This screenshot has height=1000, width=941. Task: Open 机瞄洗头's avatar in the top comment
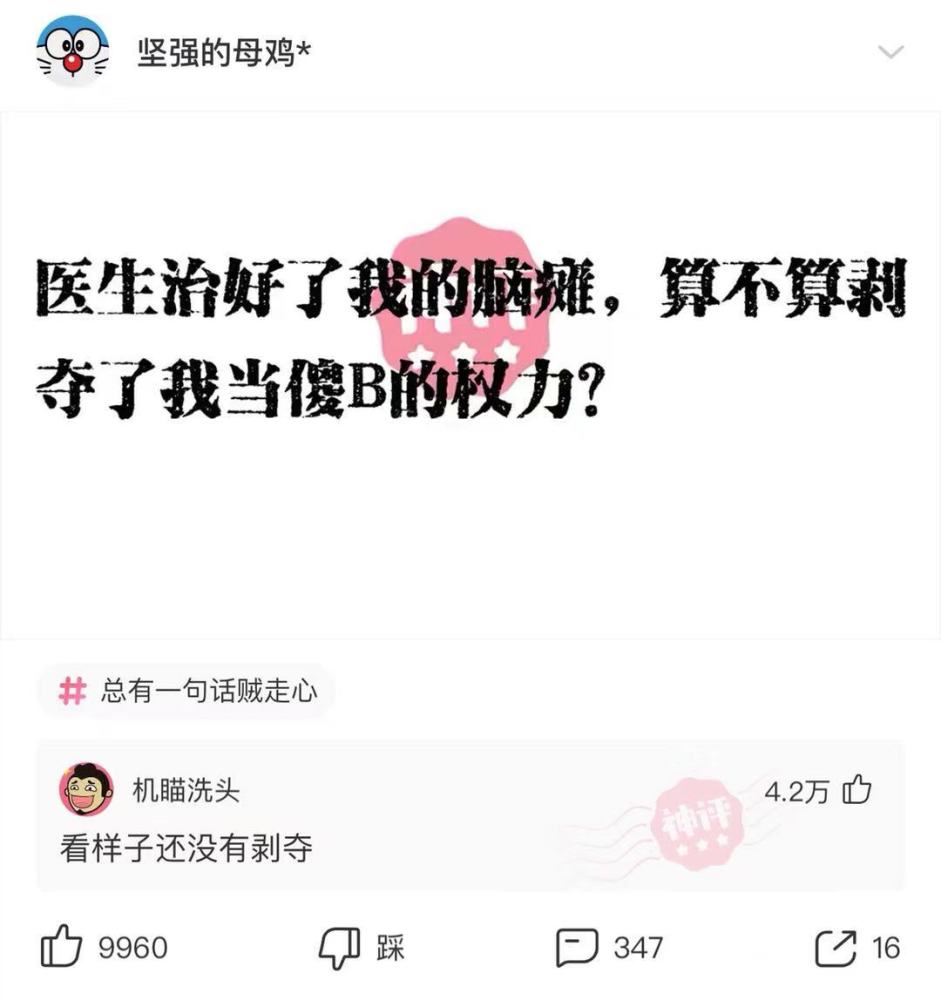coord(86,790)
